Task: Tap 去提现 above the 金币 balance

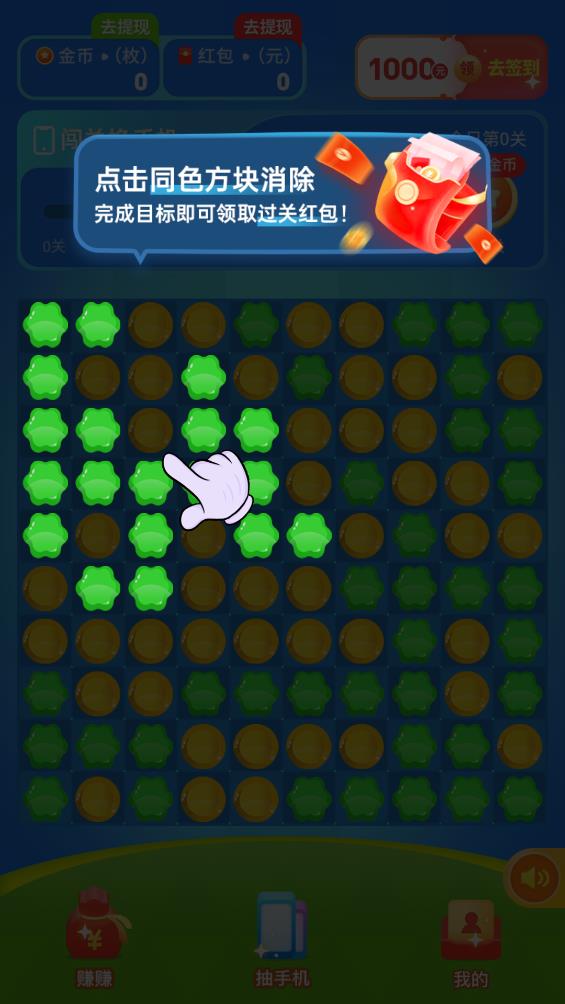Action: click(124, 28)
